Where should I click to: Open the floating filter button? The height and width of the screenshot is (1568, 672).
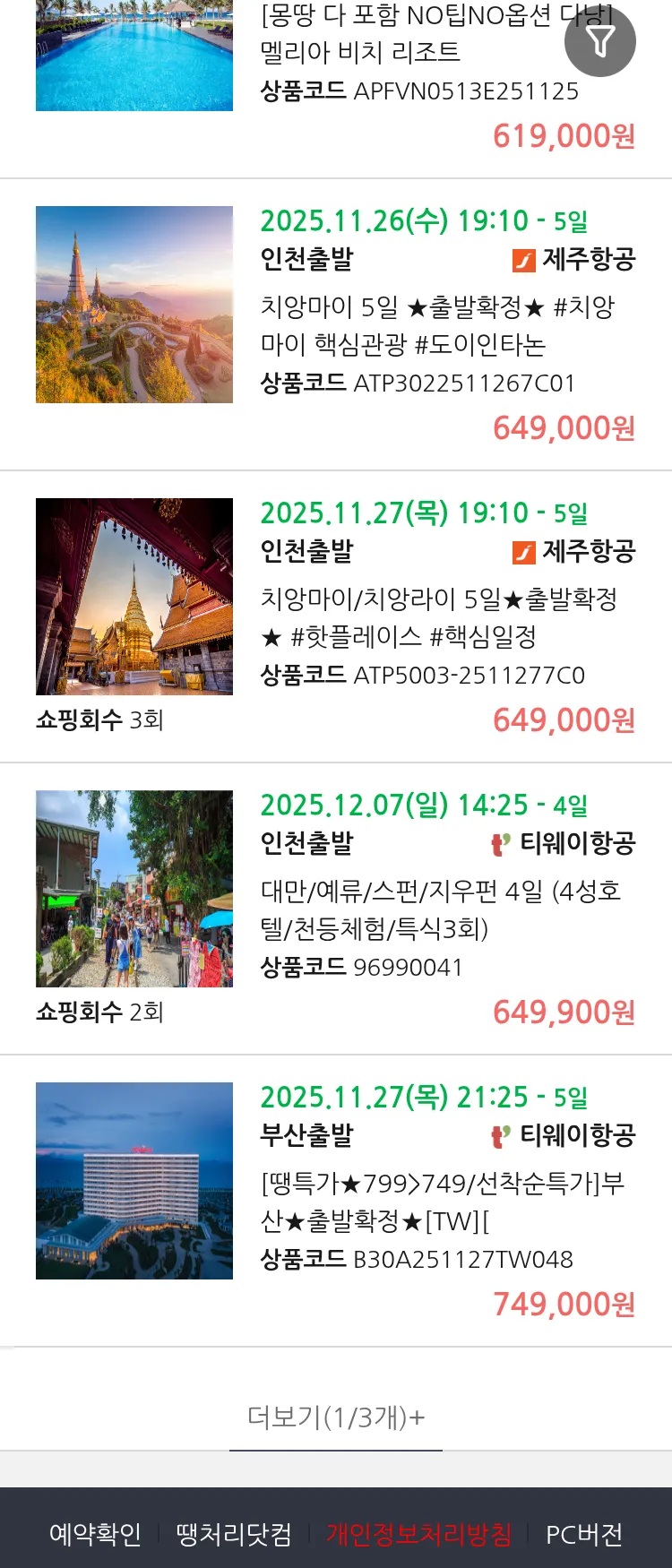pyautogui.click(x=599, y=41)
